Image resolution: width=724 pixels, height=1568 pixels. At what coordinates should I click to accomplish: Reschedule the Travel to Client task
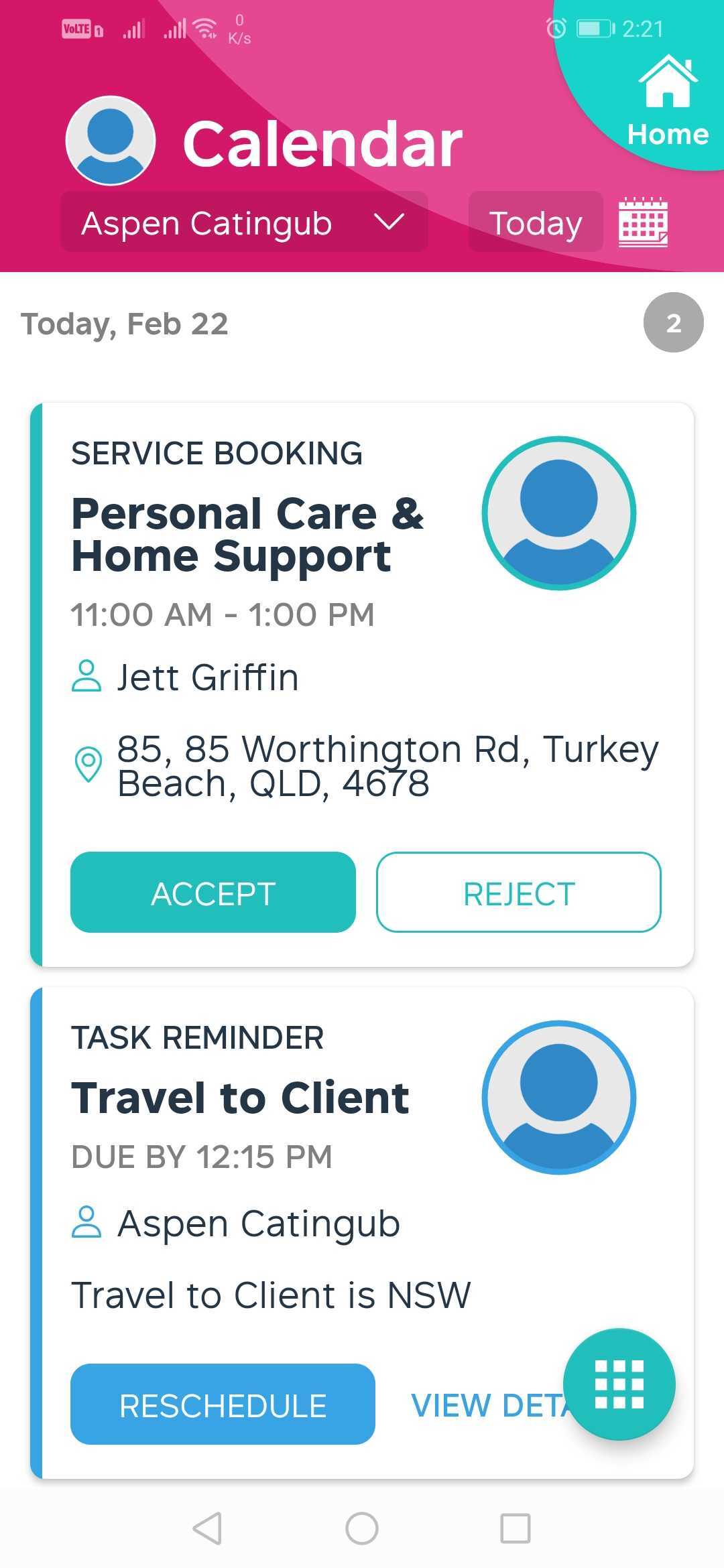223,1404
